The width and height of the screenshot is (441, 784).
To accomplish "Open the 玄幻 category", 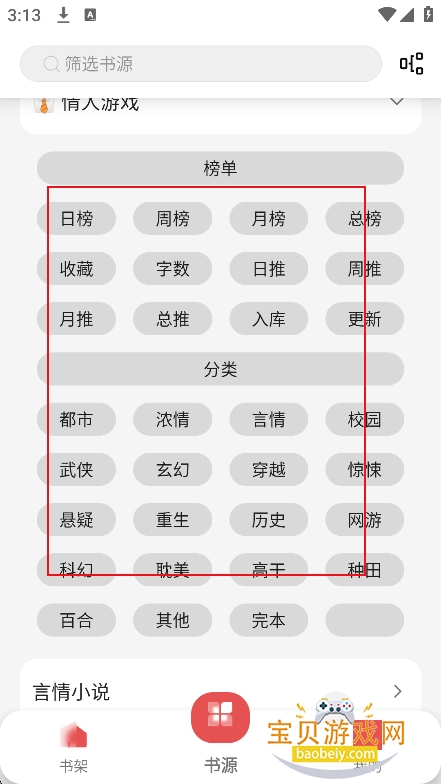I will [172, 470].
